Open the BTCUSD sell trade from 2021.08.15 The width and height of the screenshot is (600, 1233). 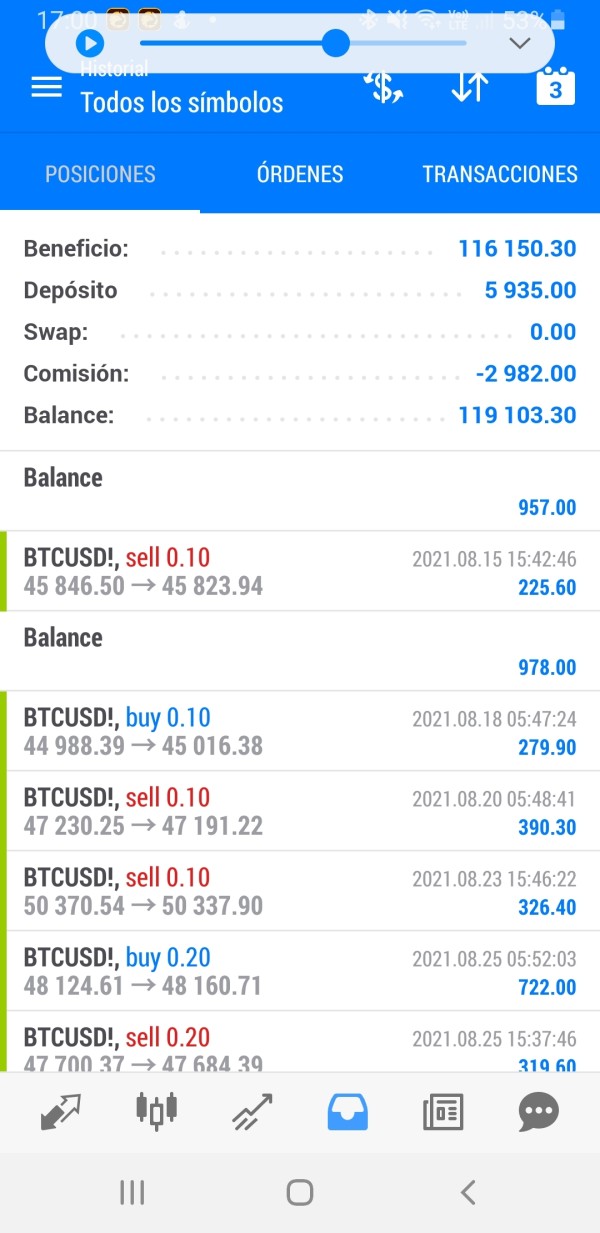click(x=300, y=571)
